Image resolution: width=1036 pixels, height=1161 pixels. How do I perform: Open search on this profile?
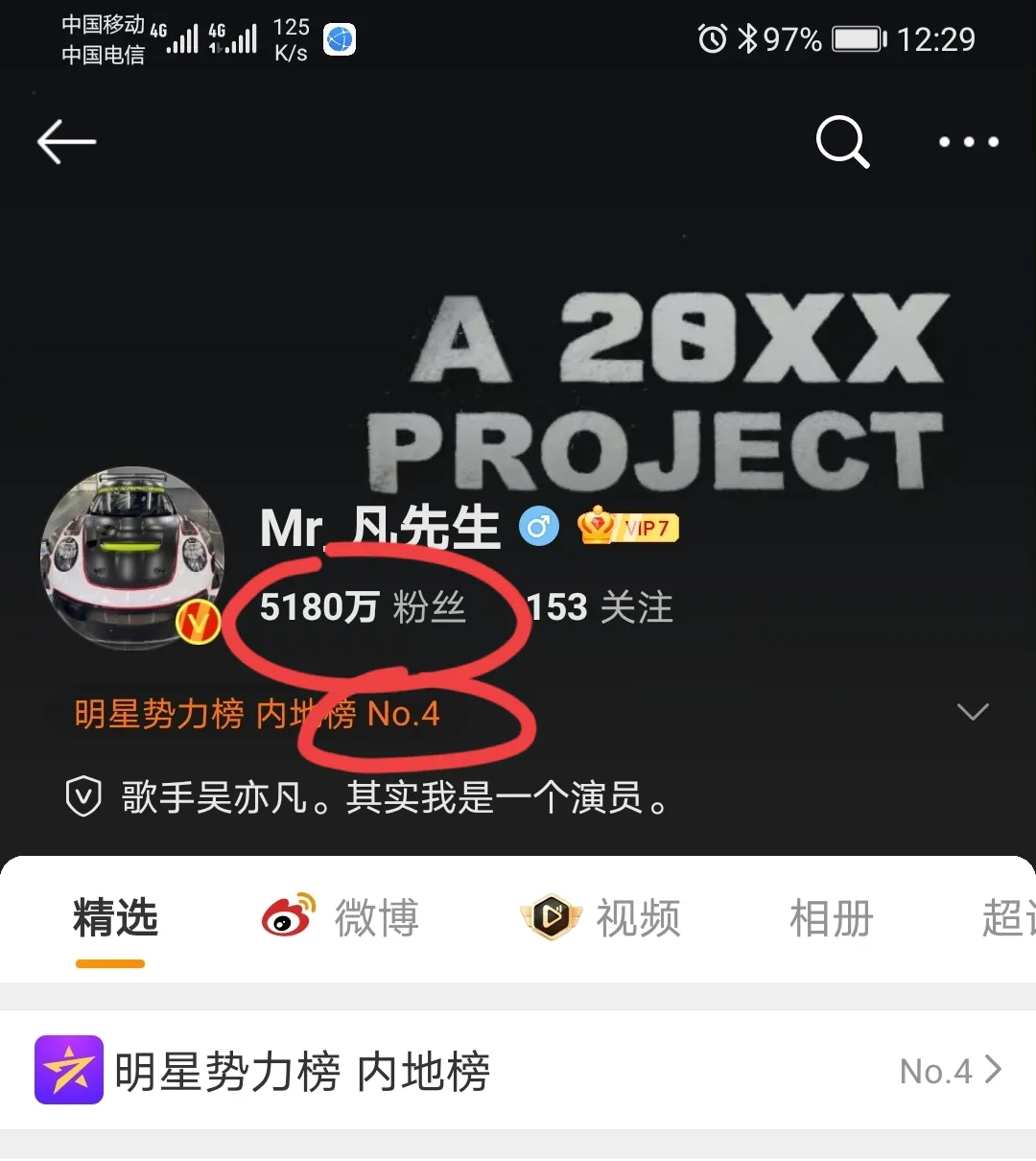pyautogui.click(x=842, y=142)
